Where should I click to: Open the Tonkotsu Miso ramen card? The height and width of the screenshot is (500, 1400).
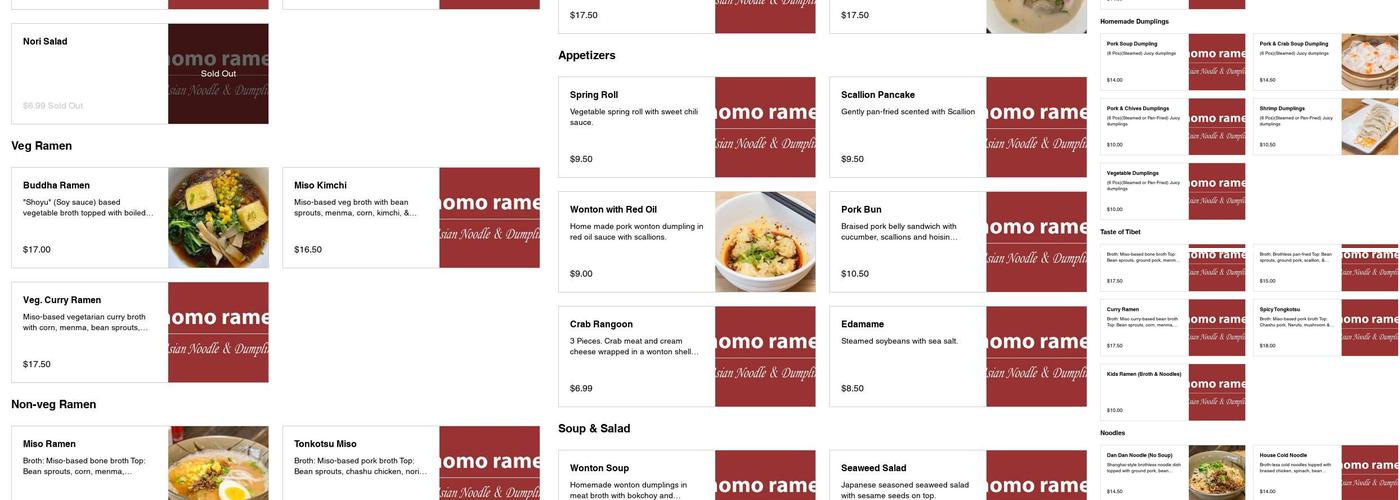click(x=361, y=462)
